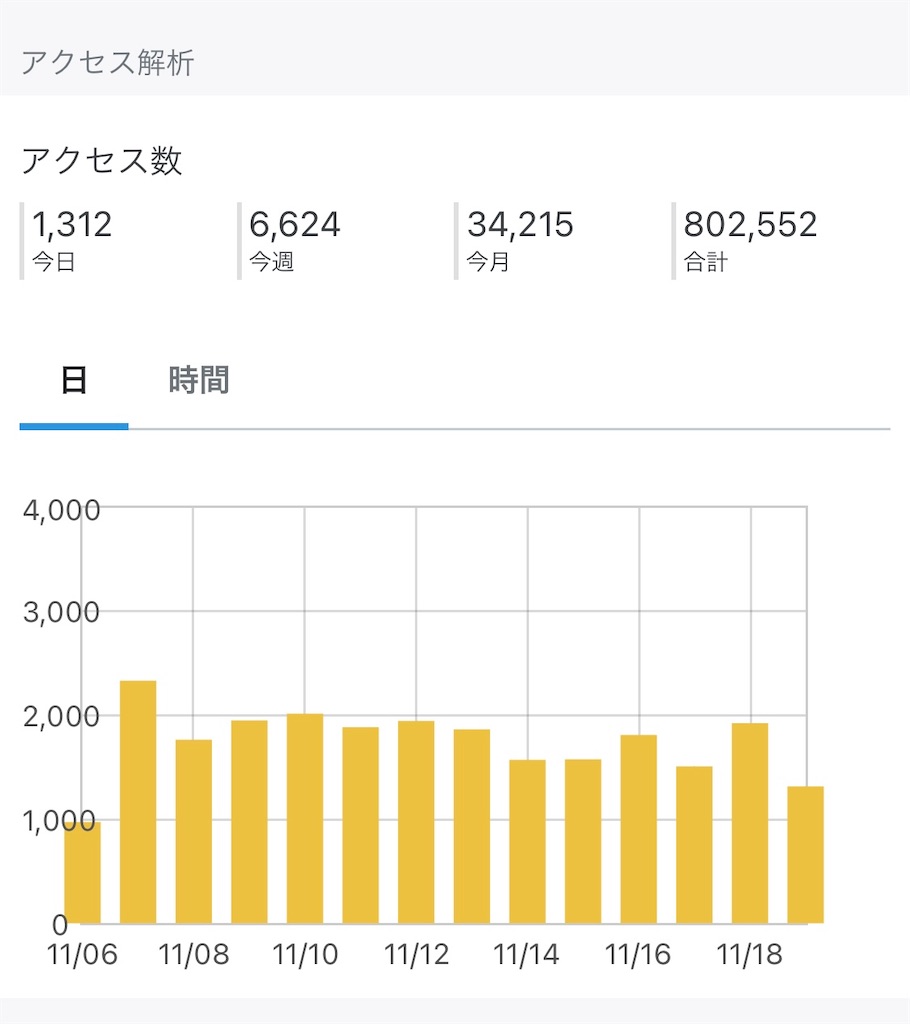Select the 日 (daily) tab
The image size is (910, 1024).
pyautogui.click(x=73, y=380)
